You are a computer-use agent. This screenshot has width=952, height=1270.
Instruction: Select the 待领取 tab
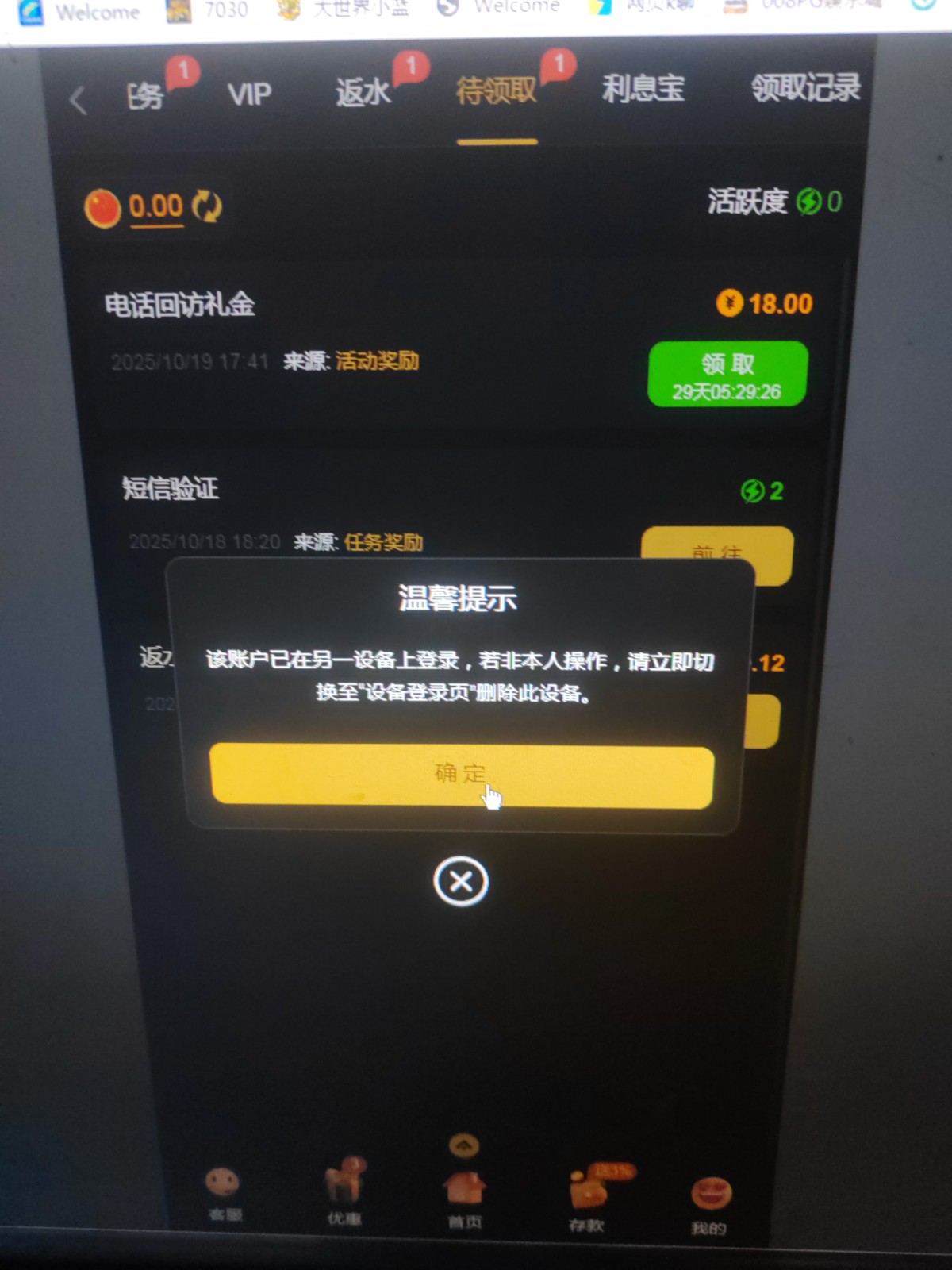coord(497,90)
